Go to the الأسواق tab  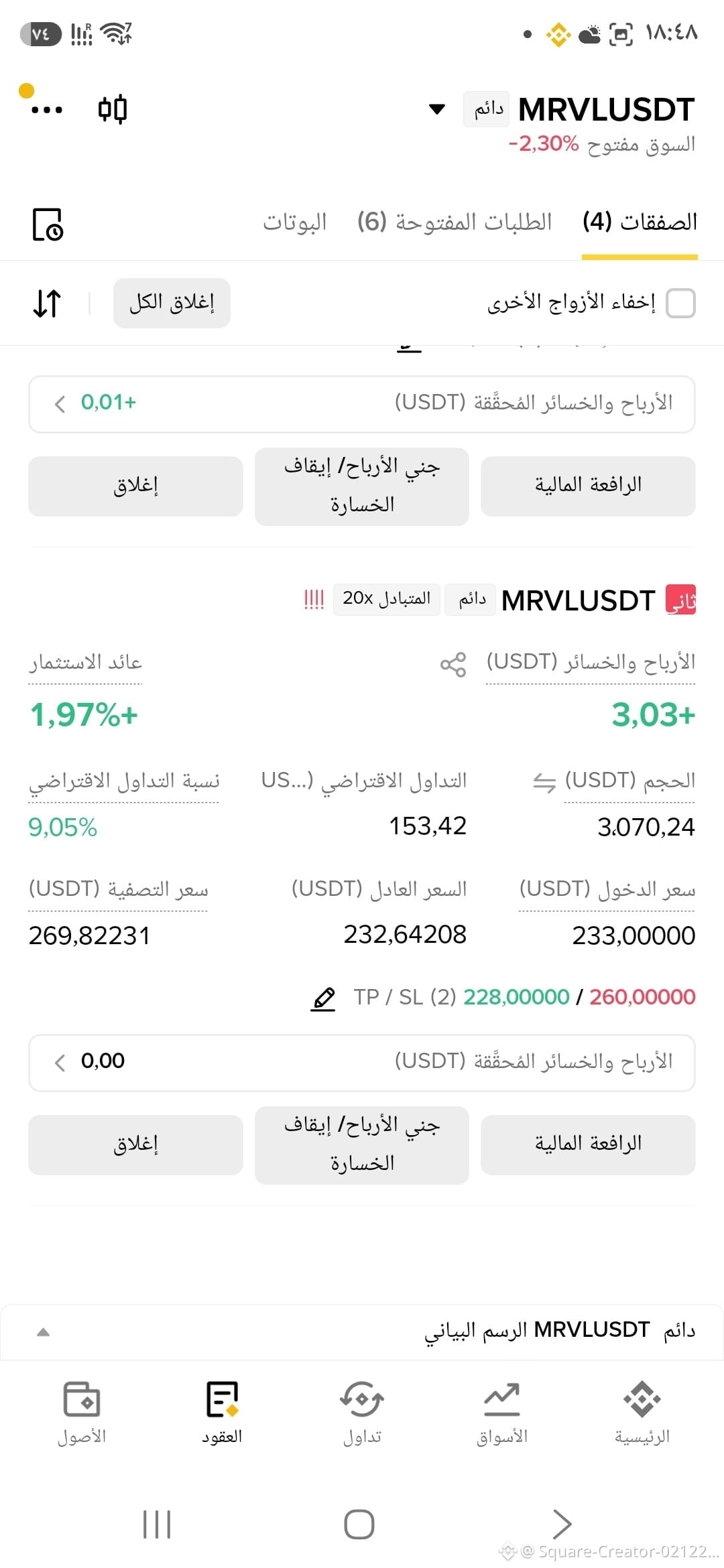click(502, 1413)
